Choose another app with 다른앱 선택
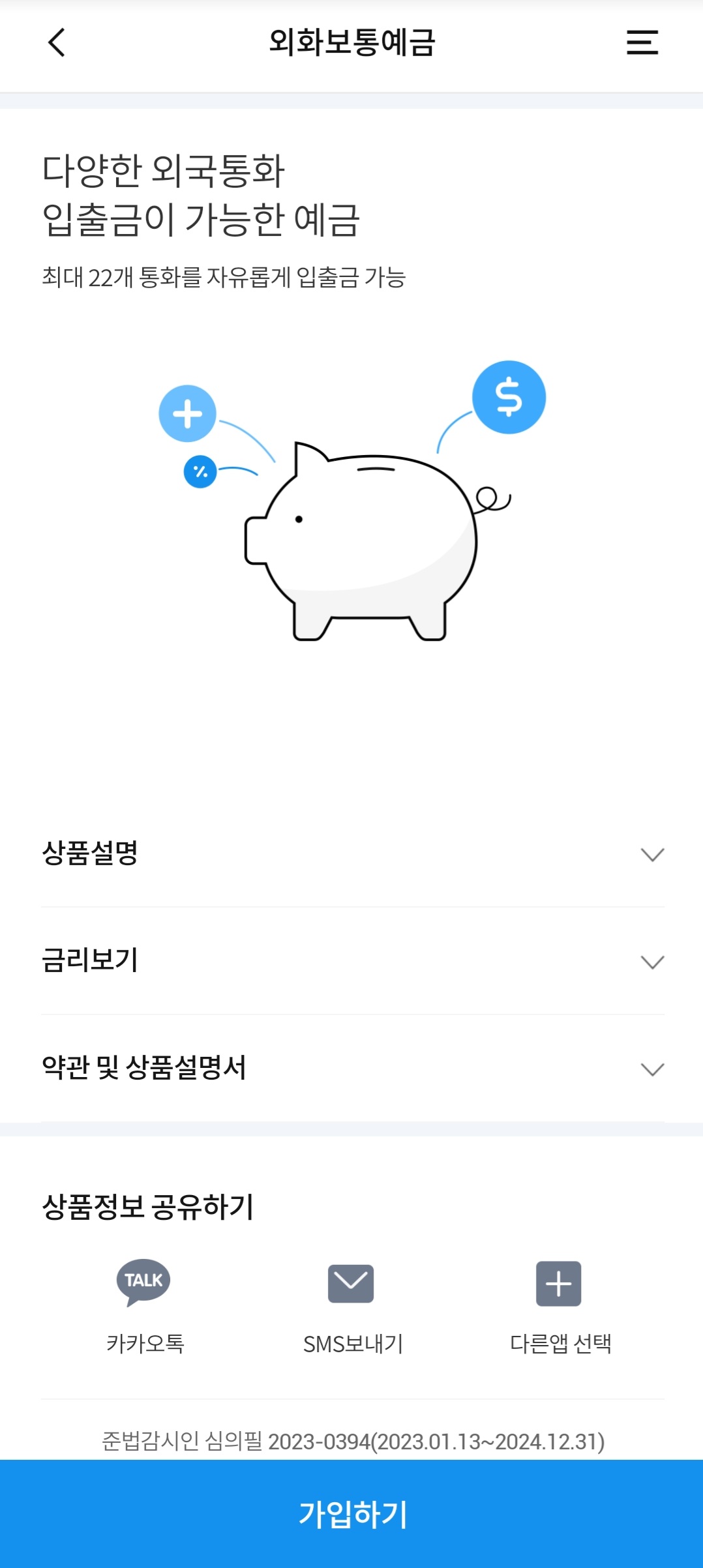703x1568 pixels. pyautogui.click(x=559, y=1301)
